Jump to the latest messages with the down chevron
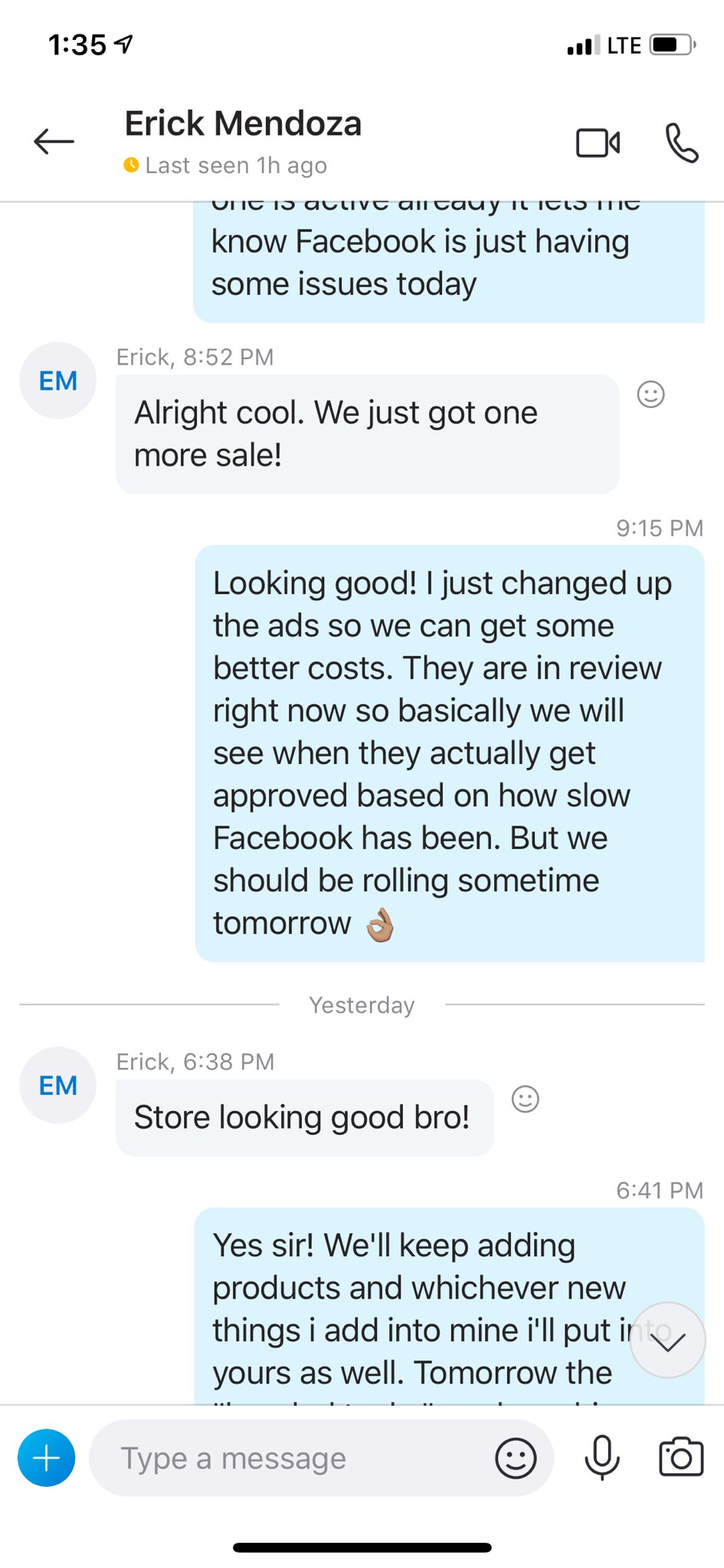The height and width of the screenshot is (1568, 724). click(x=667, y=1340)
